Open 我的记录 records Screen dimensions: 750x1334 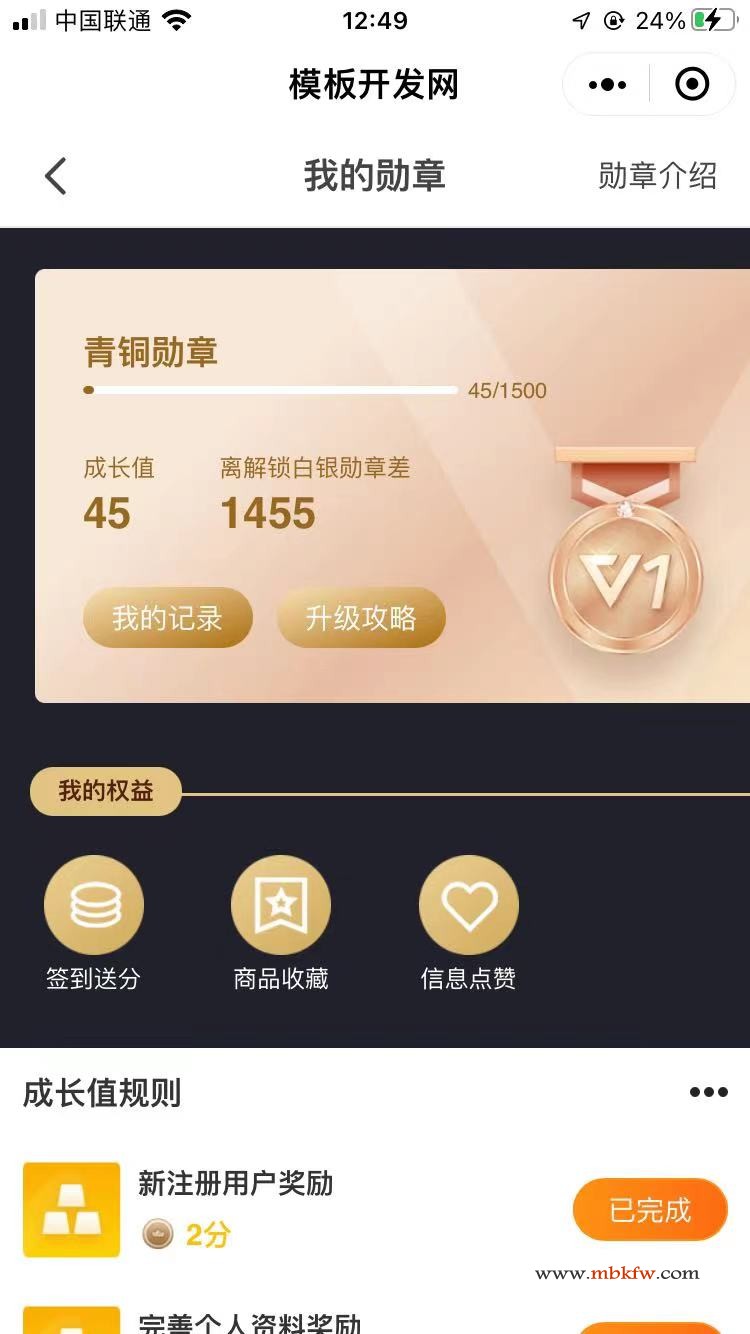coord(167,618)
